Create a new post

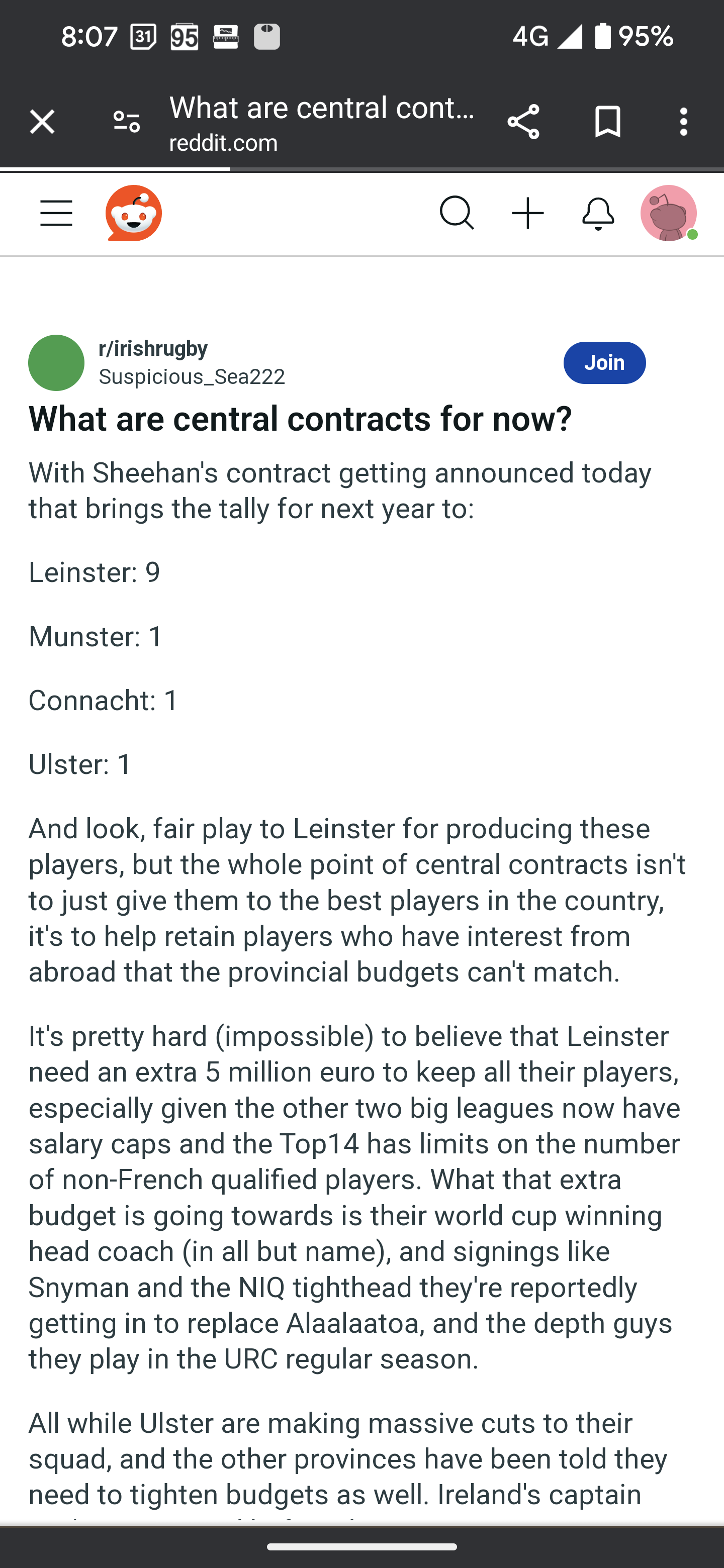(527, 214)
